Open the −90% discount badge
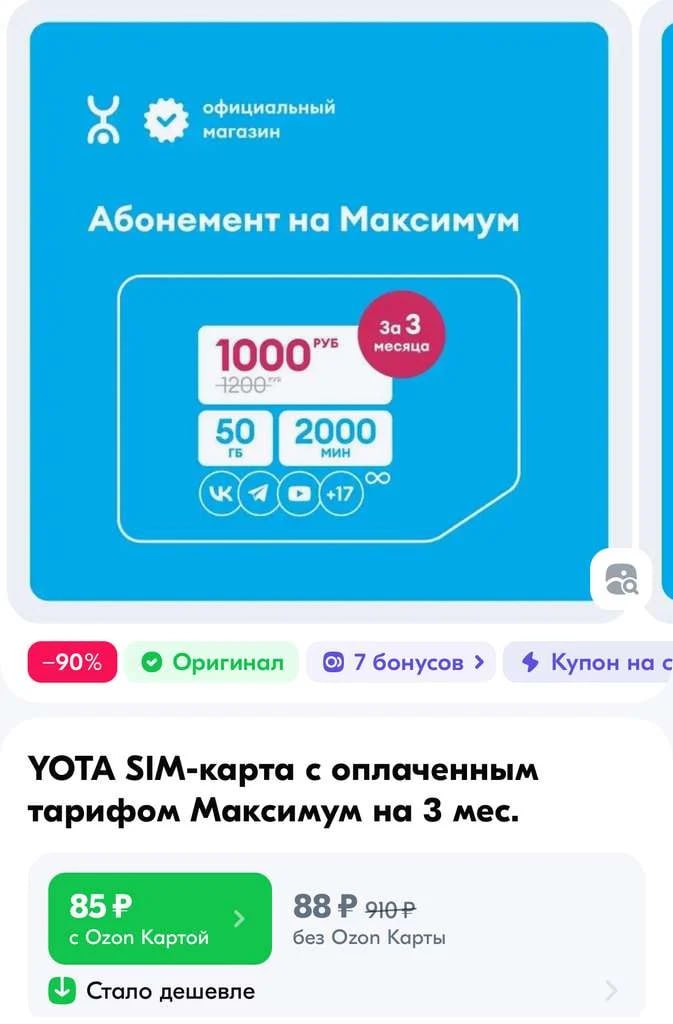Image resolution: width=673 pixels, height=1024 pixels. click(72, 662)
